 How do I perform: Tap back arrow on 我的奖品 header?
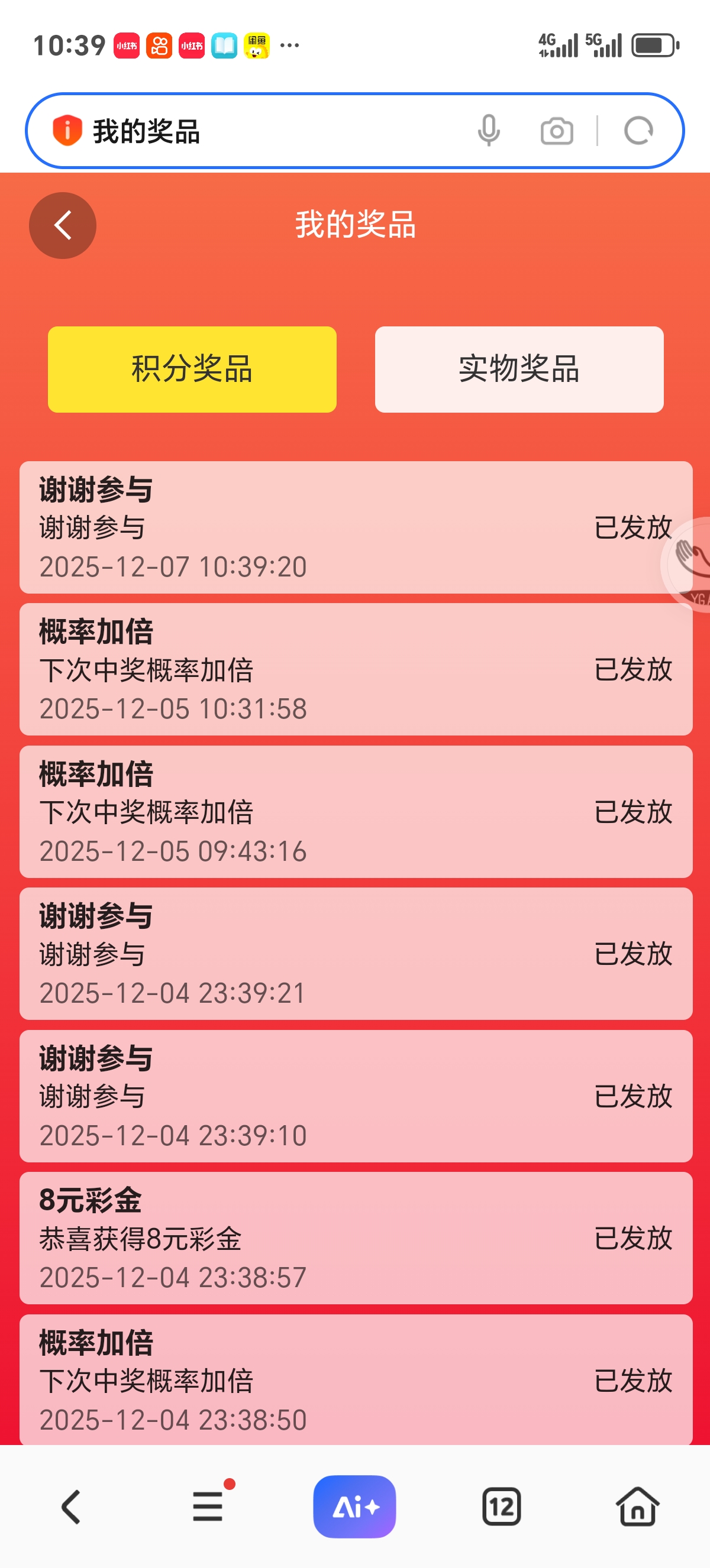pyautogui.click(x=62, y=225)
